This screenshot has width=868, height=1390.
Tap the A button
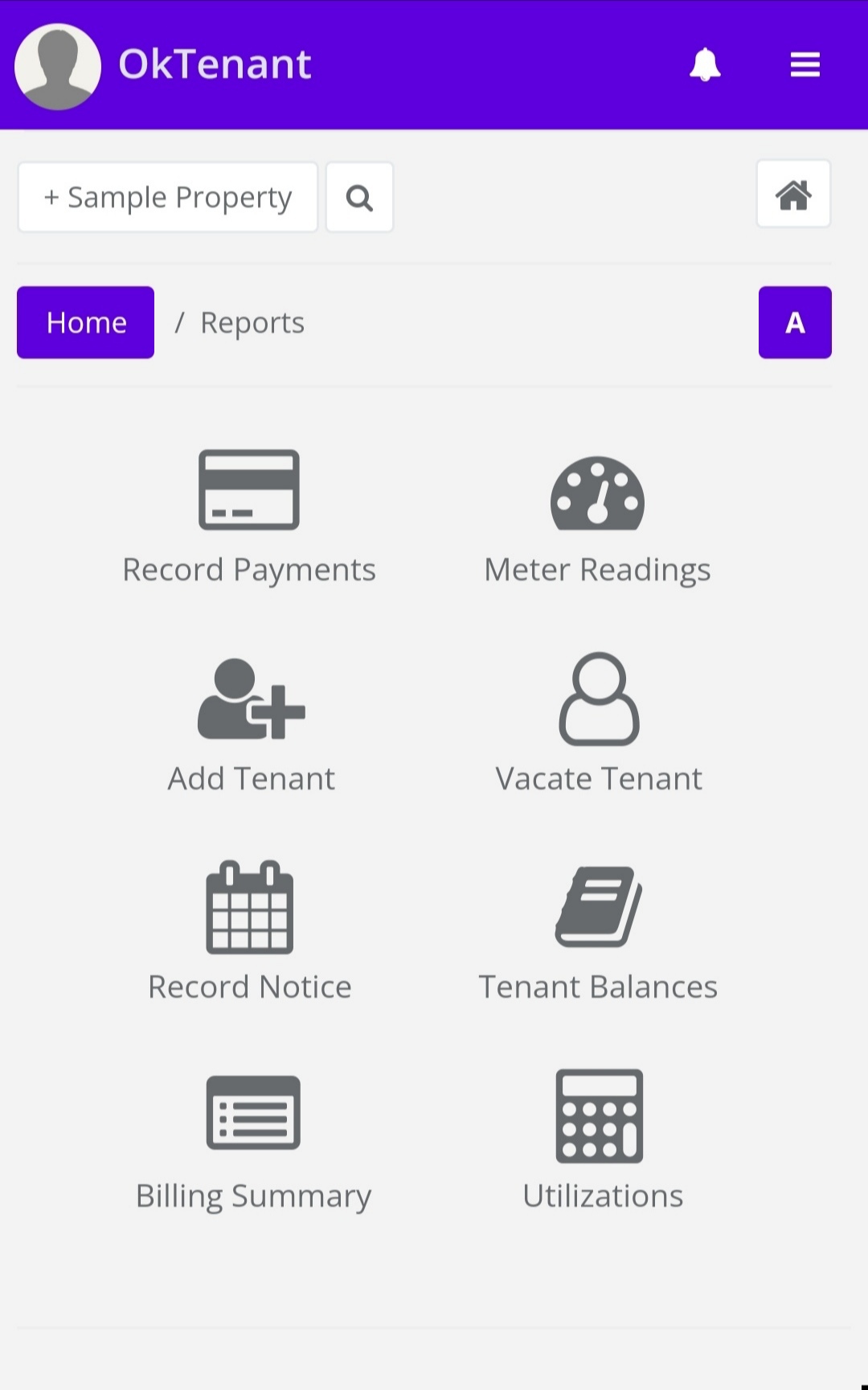(794, 322)
